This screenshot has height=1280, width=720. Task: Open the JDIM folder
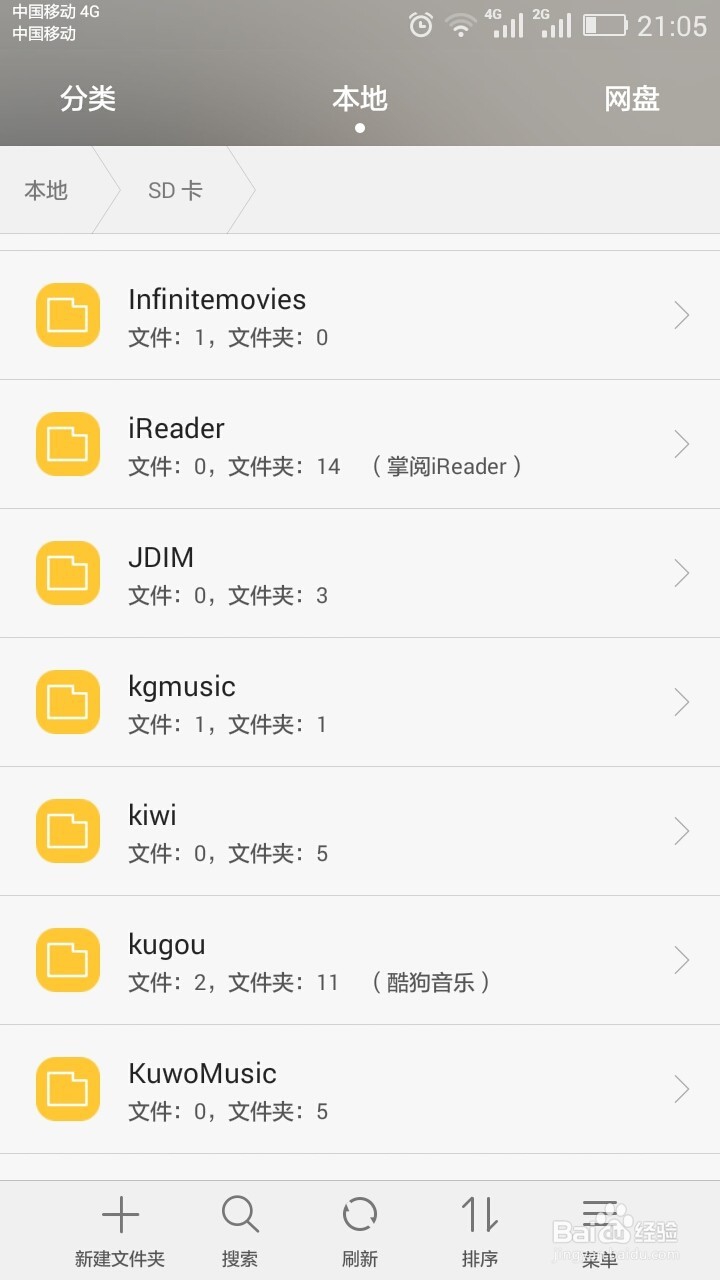[x=360, y=574]
